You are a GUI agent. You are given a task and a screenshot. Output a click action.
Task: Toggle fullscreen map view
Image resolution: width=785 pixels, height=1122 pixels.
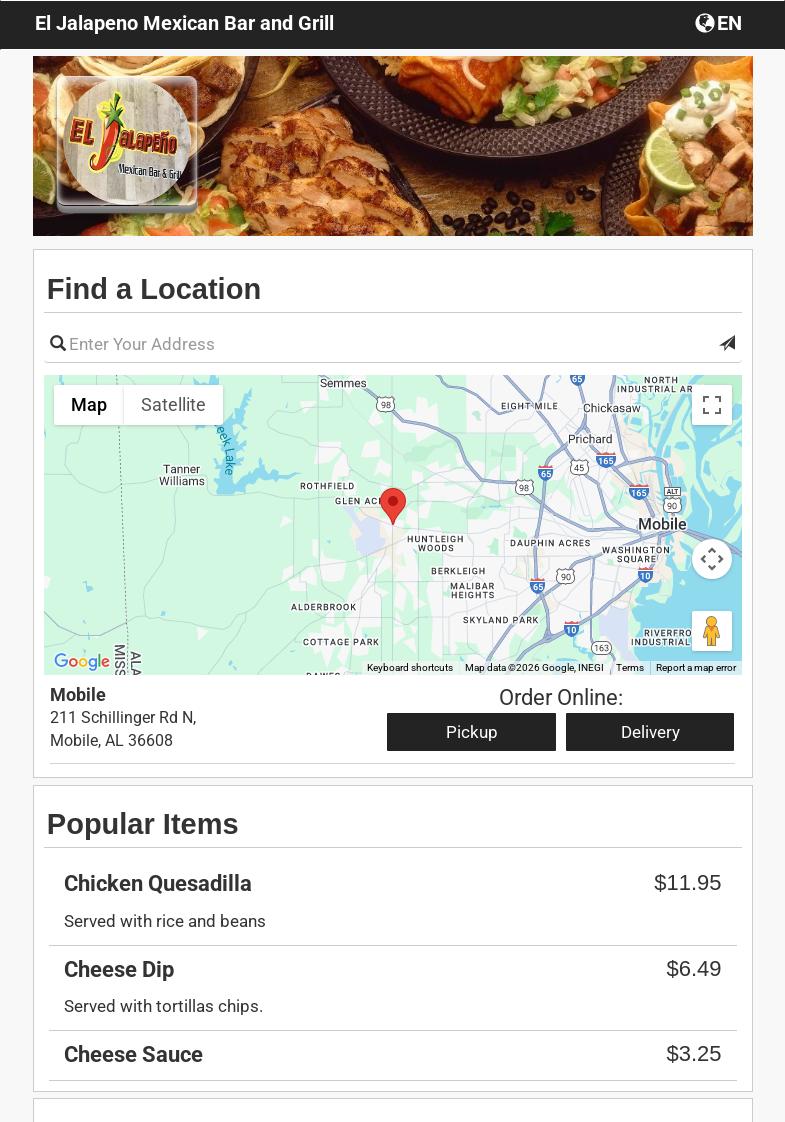tap(712, 405)
